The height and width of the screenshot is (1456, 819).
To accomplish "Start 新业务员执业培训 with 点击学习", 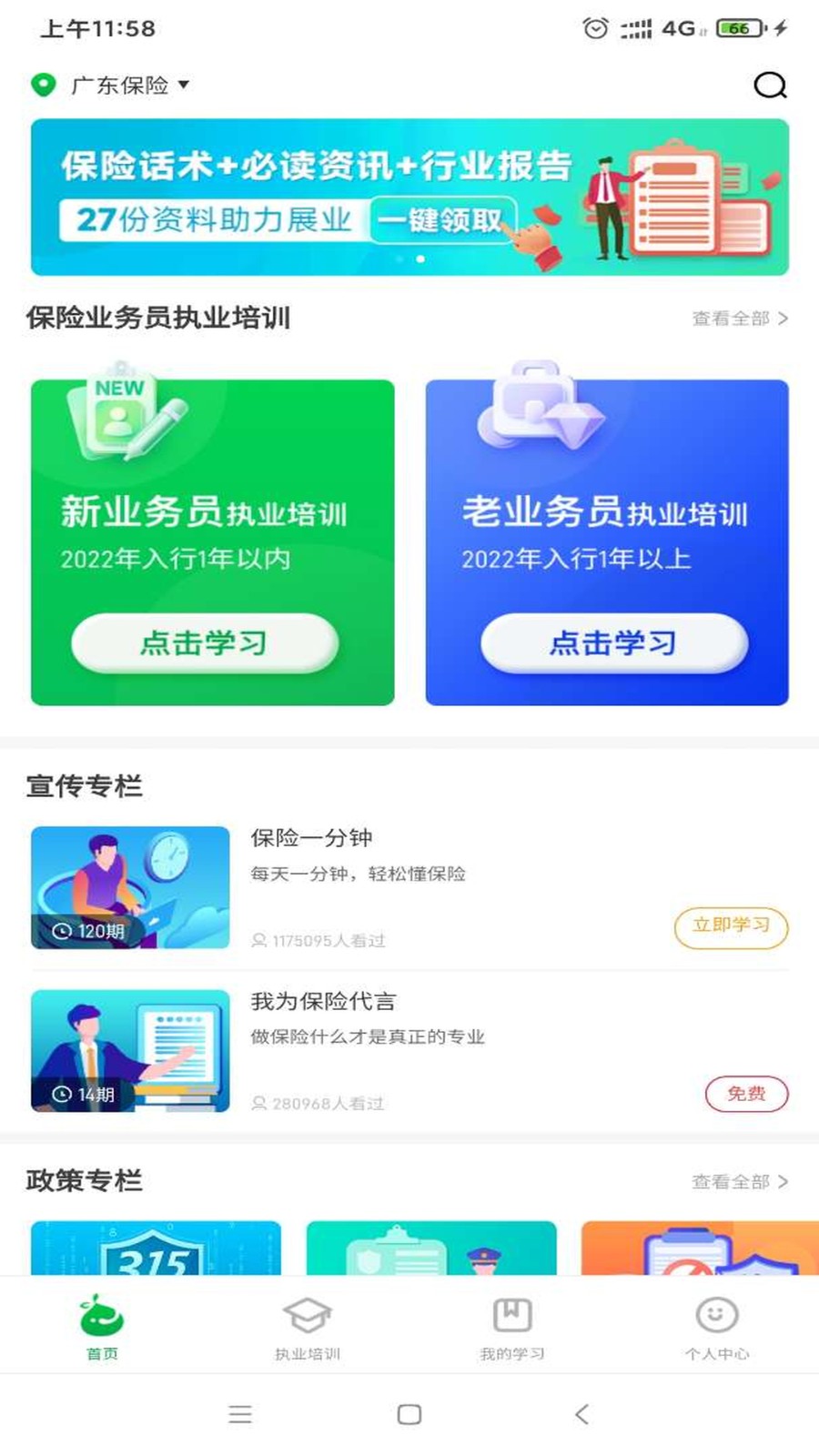I will point(205,643).
